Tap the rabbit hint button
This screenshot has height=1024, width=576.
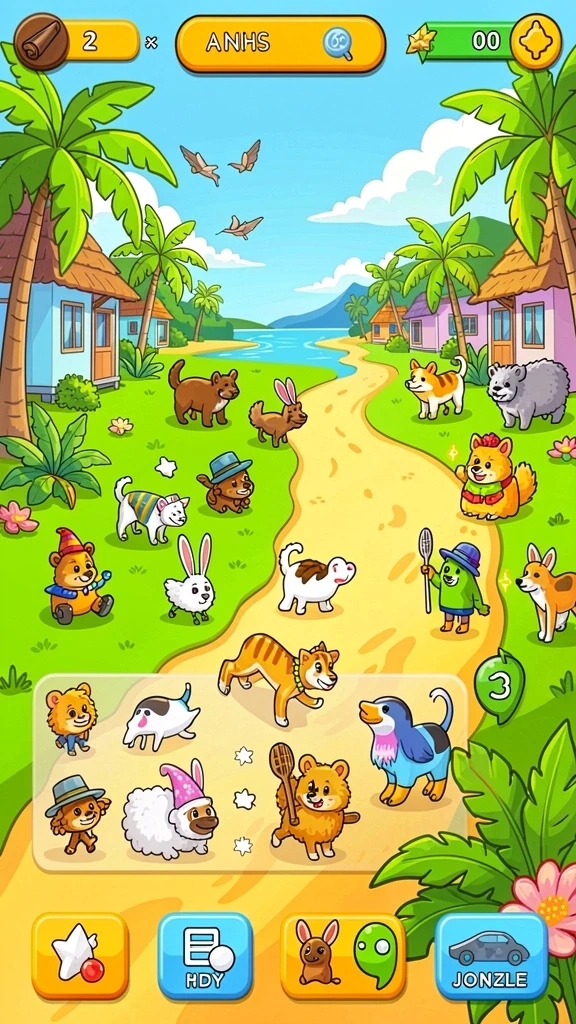pos(343,956)
